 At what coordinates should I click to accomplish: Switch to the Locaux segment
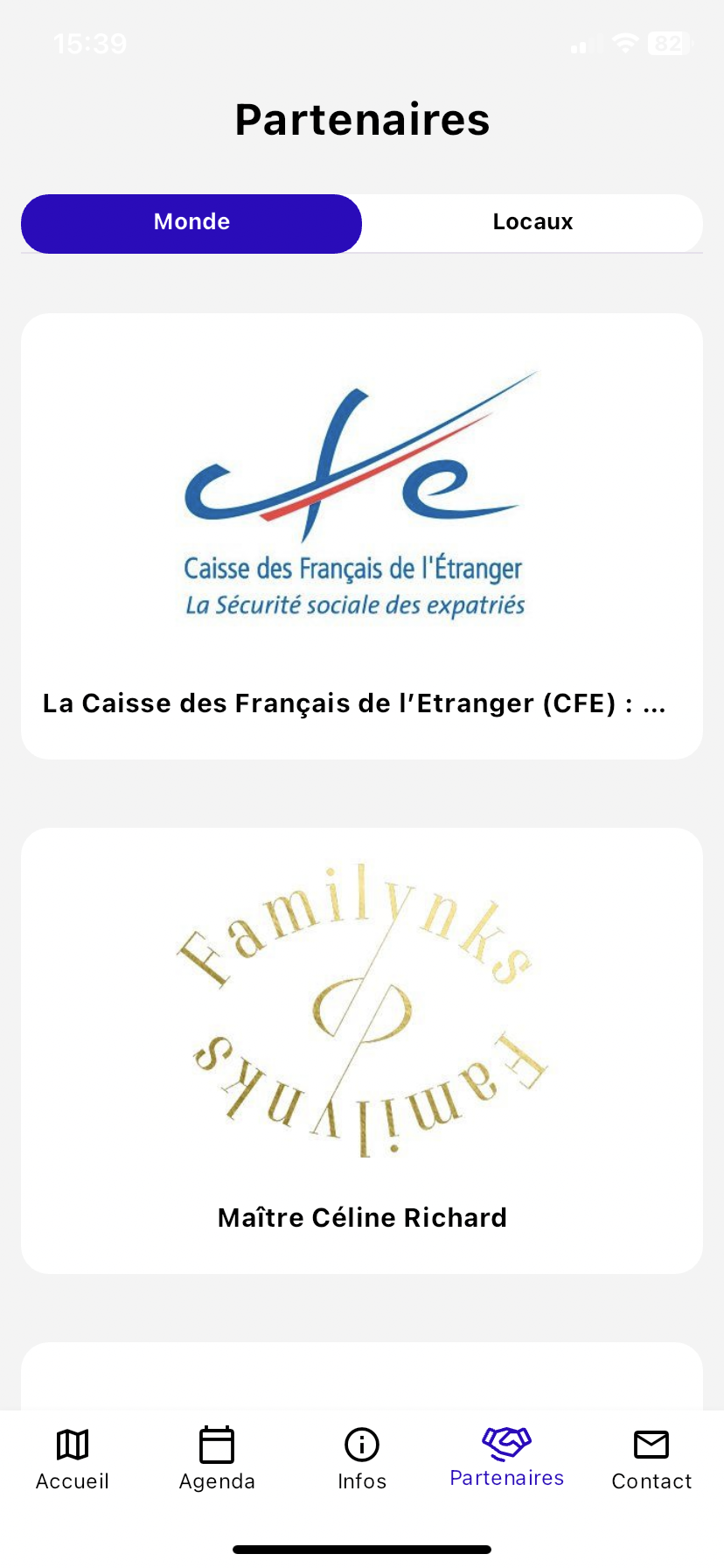(533, 222)
